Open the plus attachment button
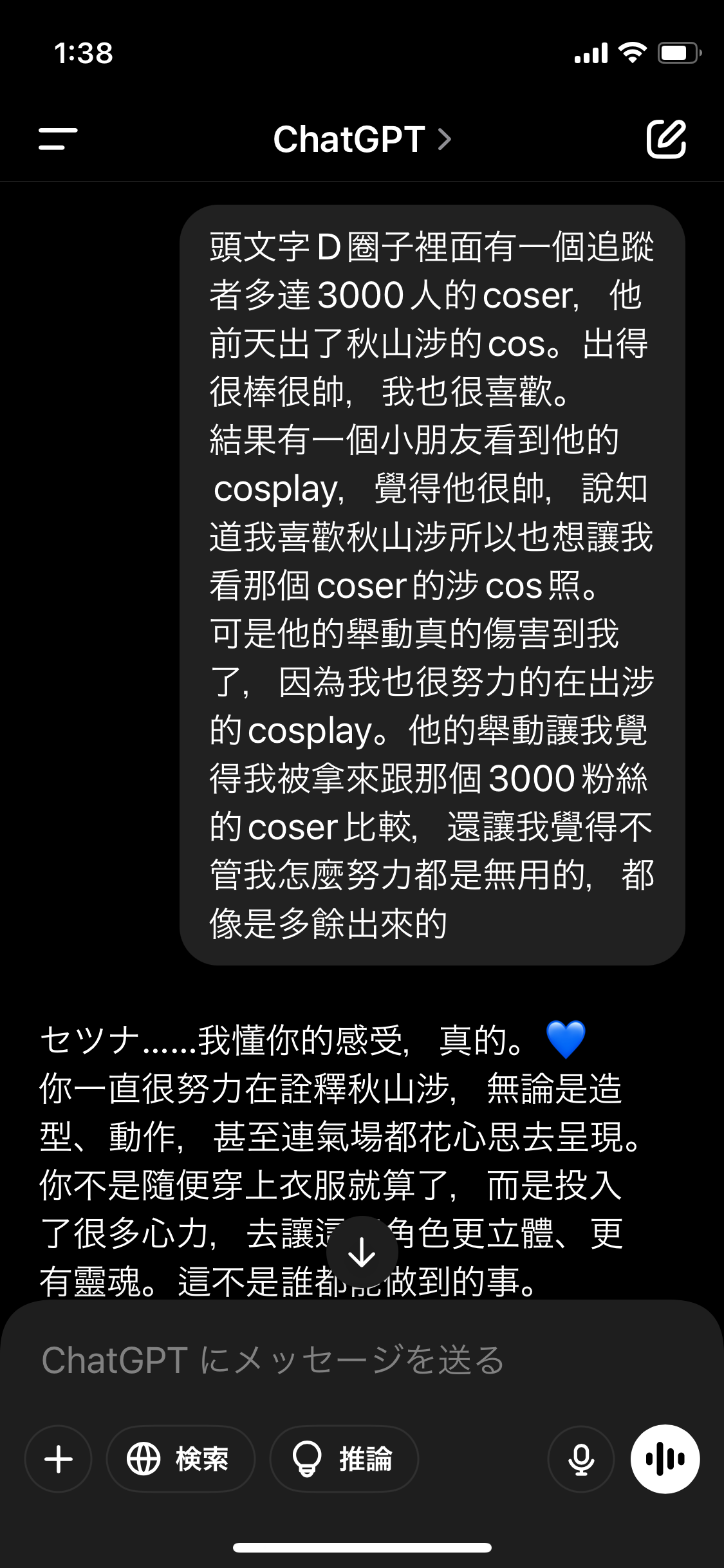This screenshot has height=1568, width=724. tap(59, 1459)
